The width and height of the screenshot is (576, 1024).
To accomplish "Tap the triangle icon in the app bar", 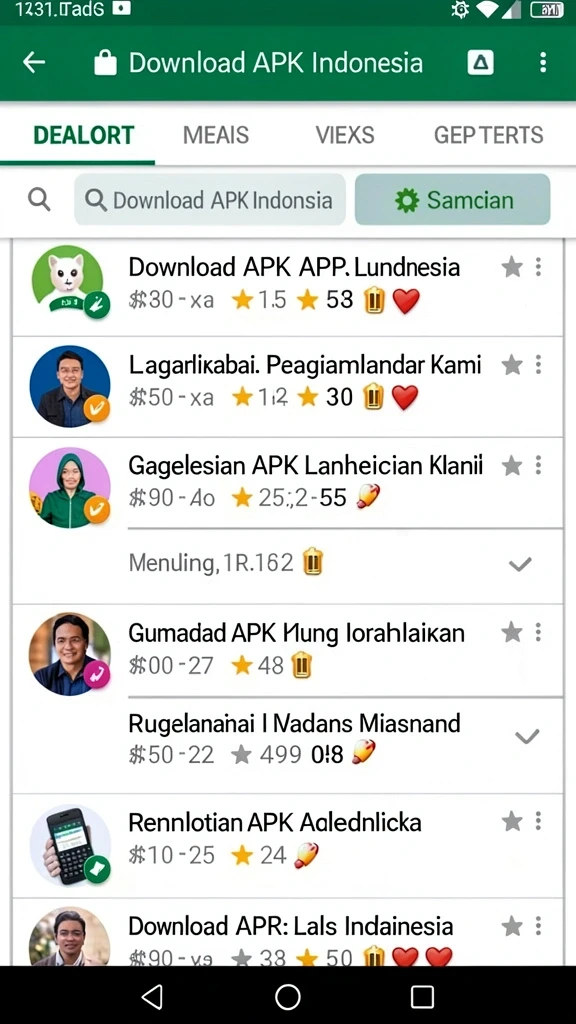I will 481,63.
